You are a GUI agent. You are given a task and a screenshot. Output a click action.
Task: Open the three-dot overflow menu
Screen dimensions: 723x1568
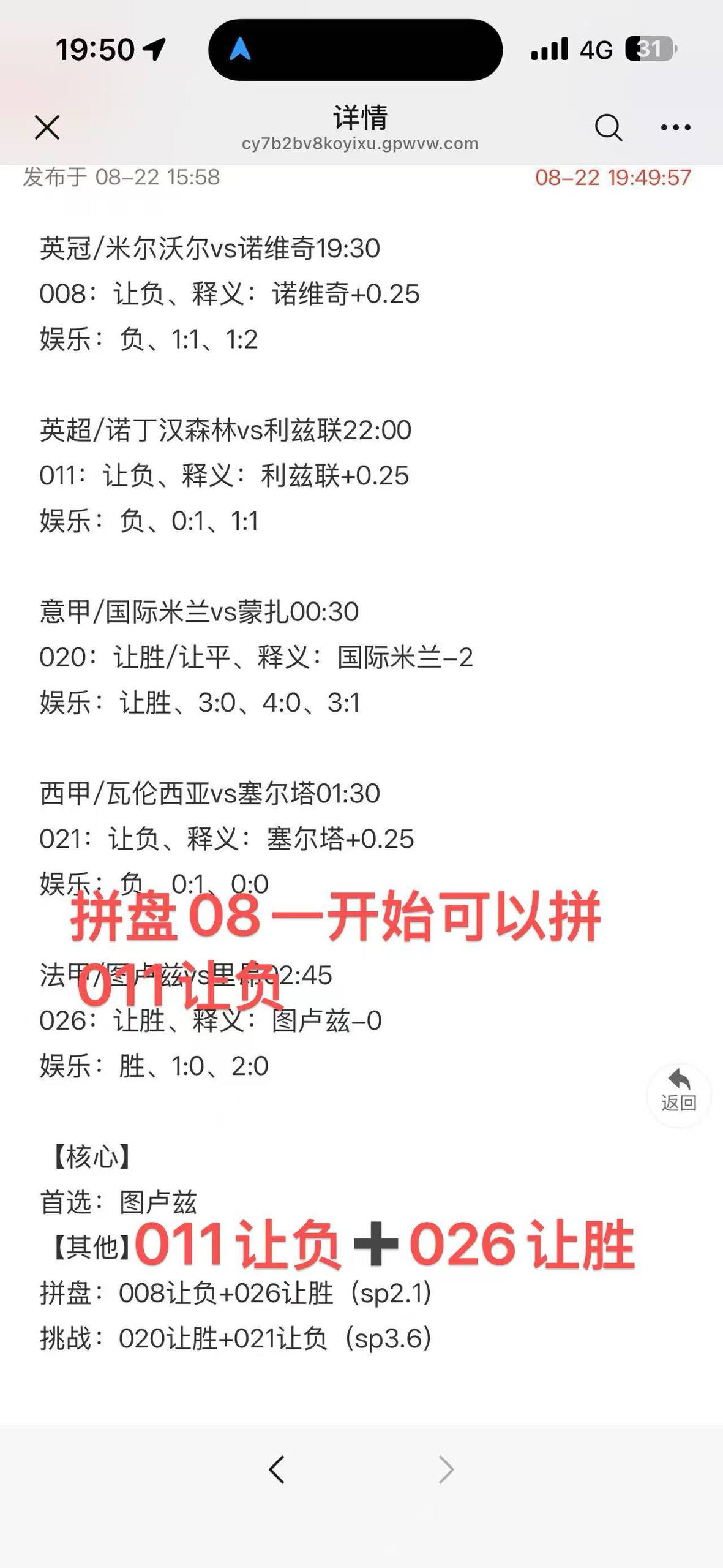click(x=675, y=127)
